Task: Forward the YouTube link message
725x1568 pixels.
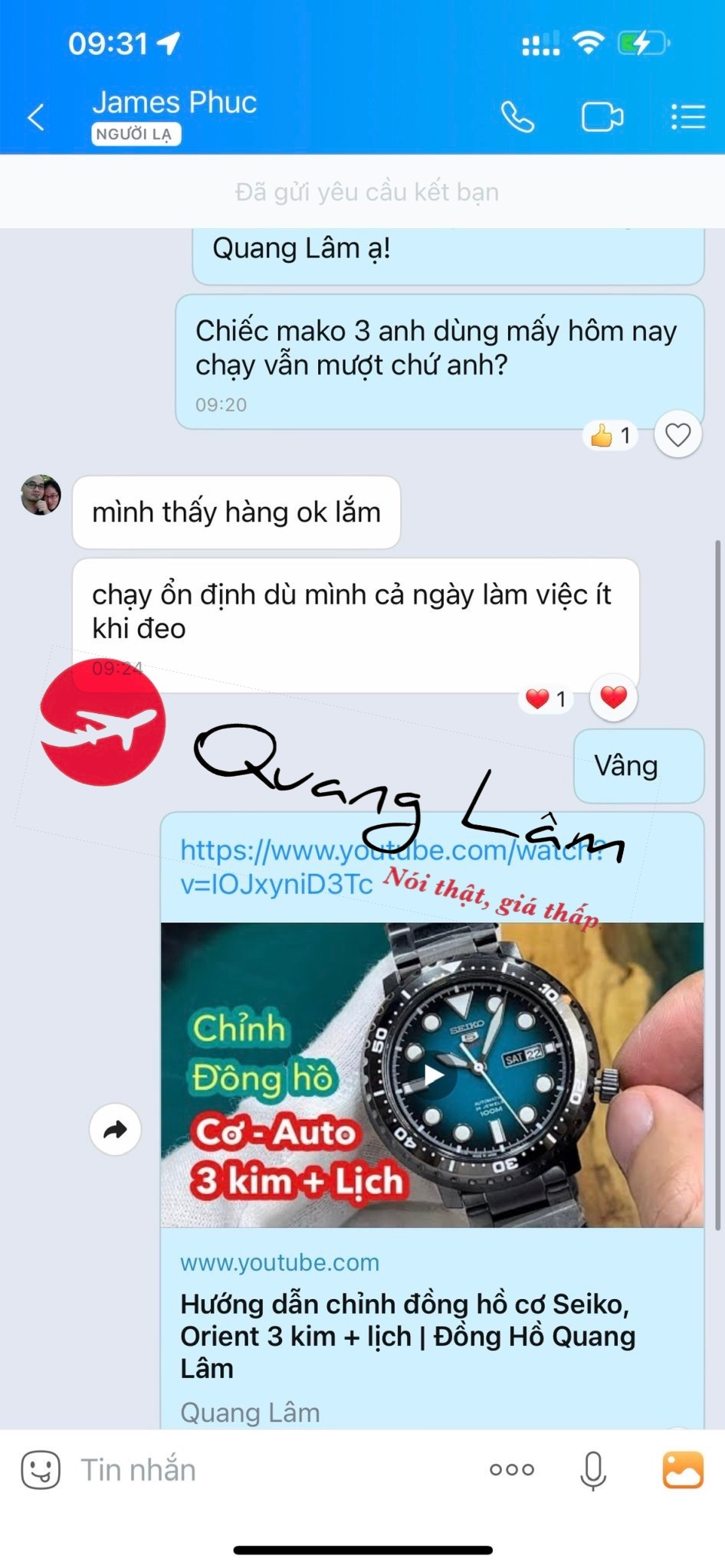Action: point(115,1129)
